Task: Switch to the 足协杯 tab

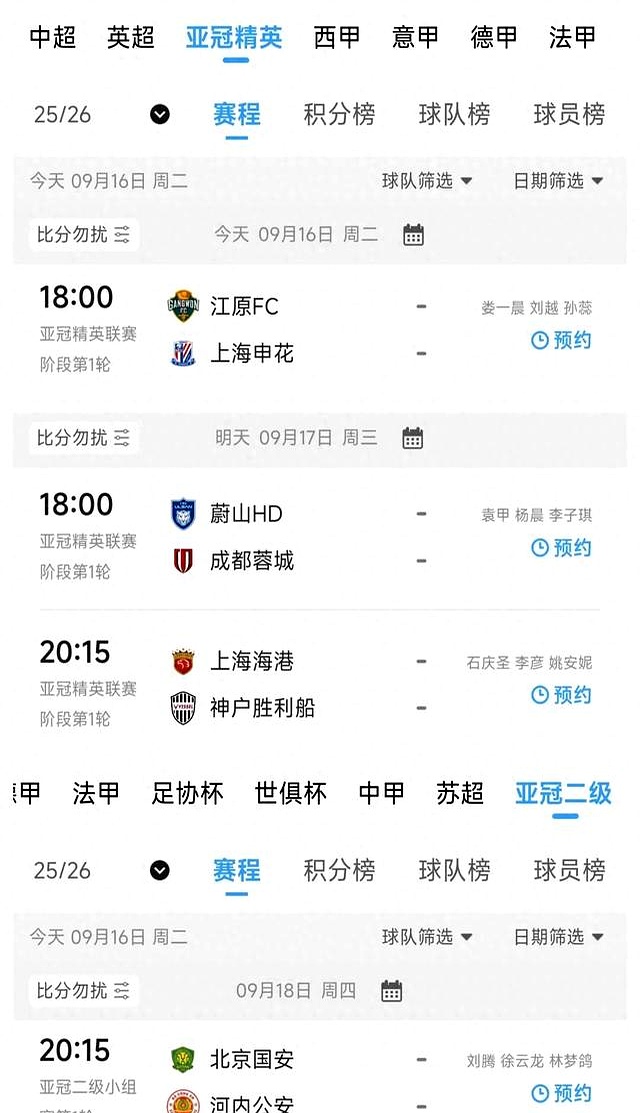Action: pyautogui.click(x=187, y=793)
